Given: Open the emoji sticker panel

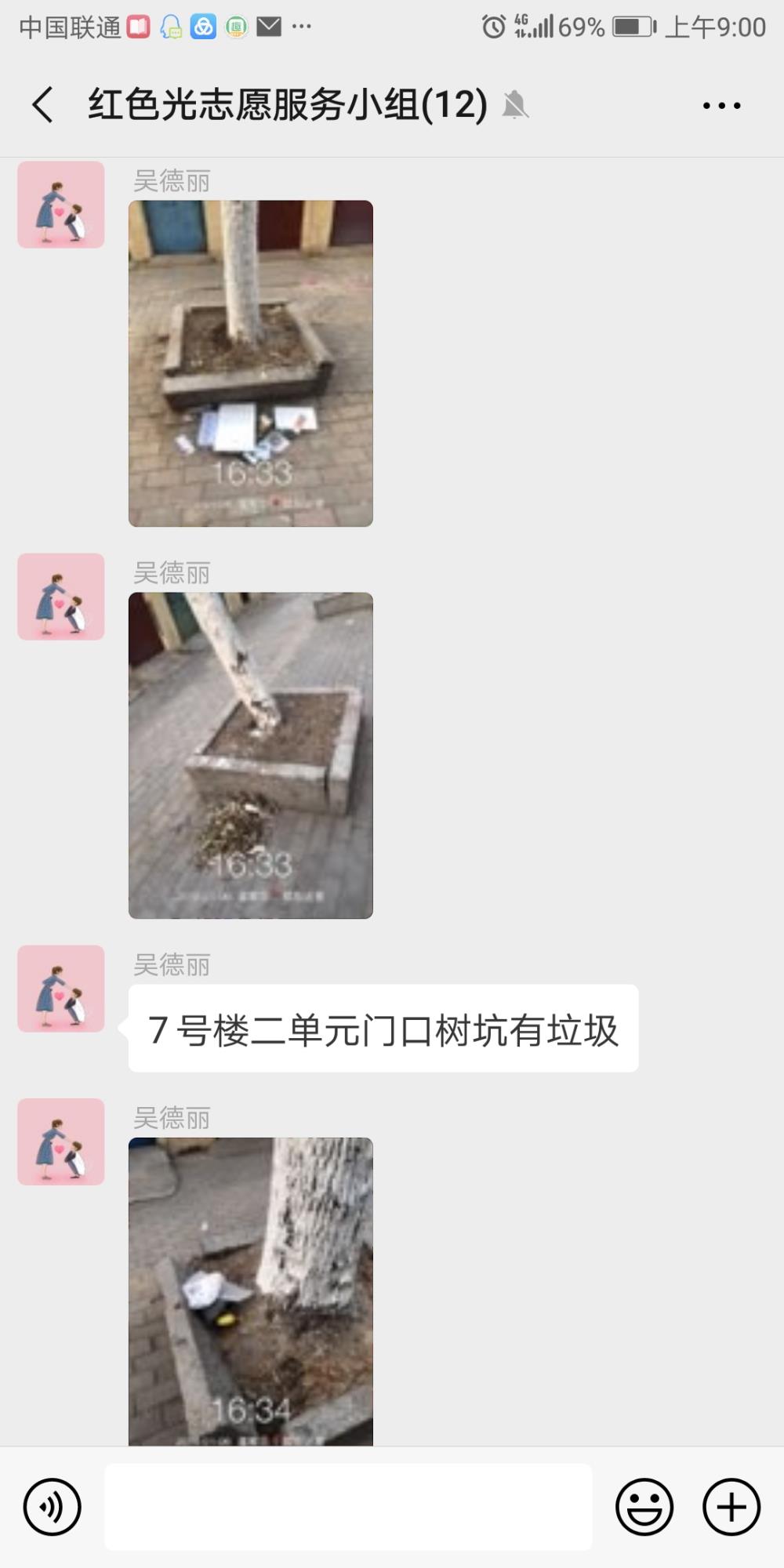Looking at the screenshot, I should pos(644,1507).
